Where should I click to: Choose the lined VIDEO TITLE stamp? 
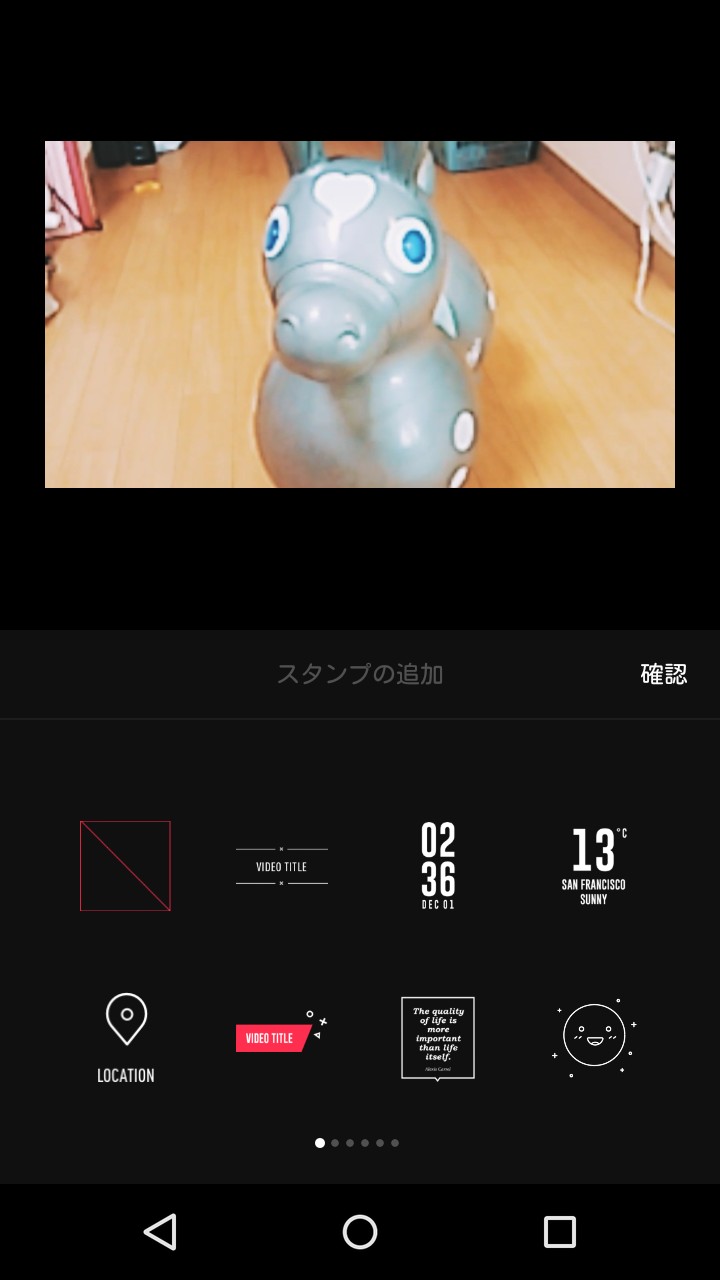[281, 866]
